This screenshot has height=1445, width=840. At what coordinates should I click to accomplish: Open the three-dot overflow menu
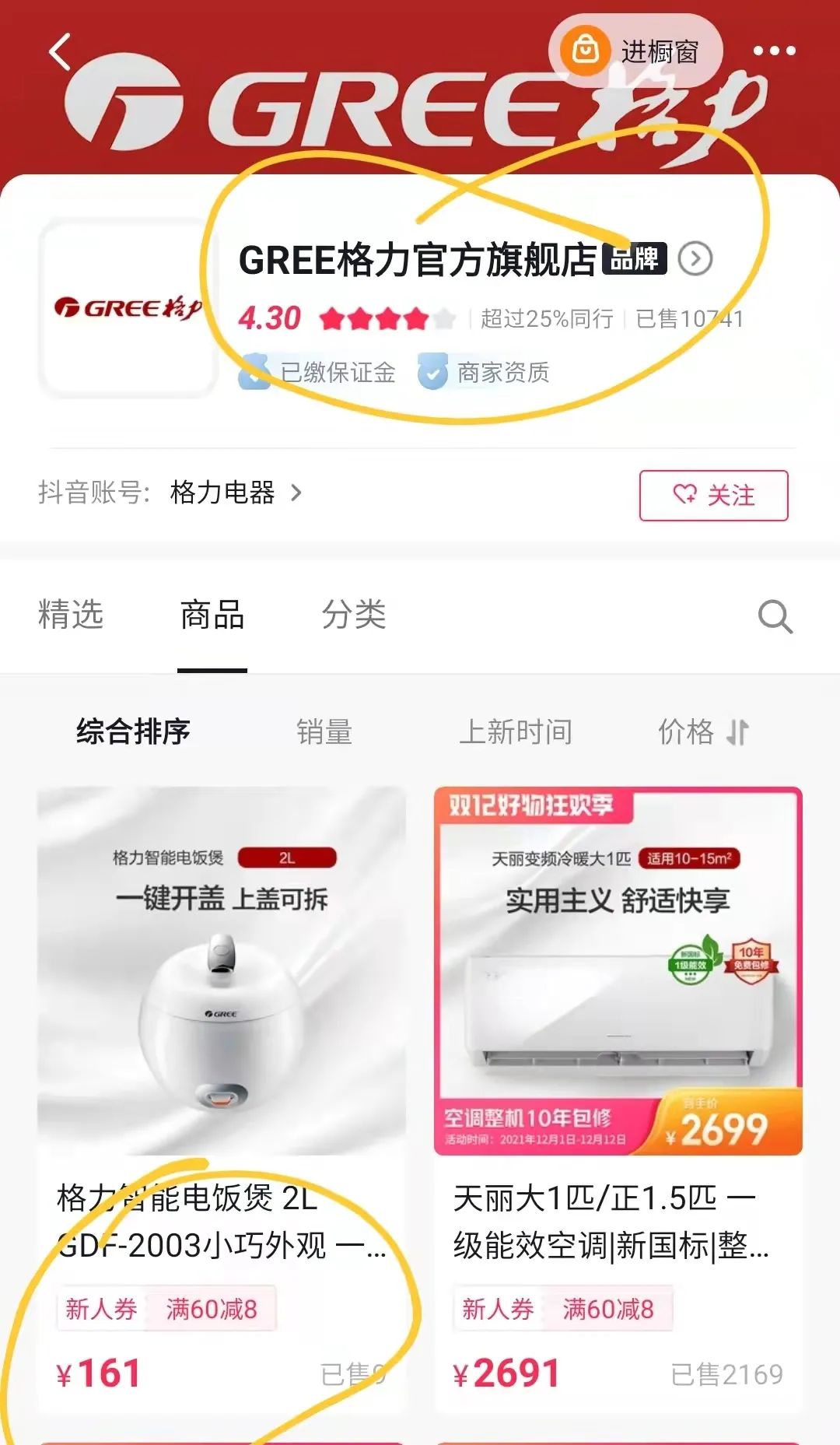coord(774,51)
